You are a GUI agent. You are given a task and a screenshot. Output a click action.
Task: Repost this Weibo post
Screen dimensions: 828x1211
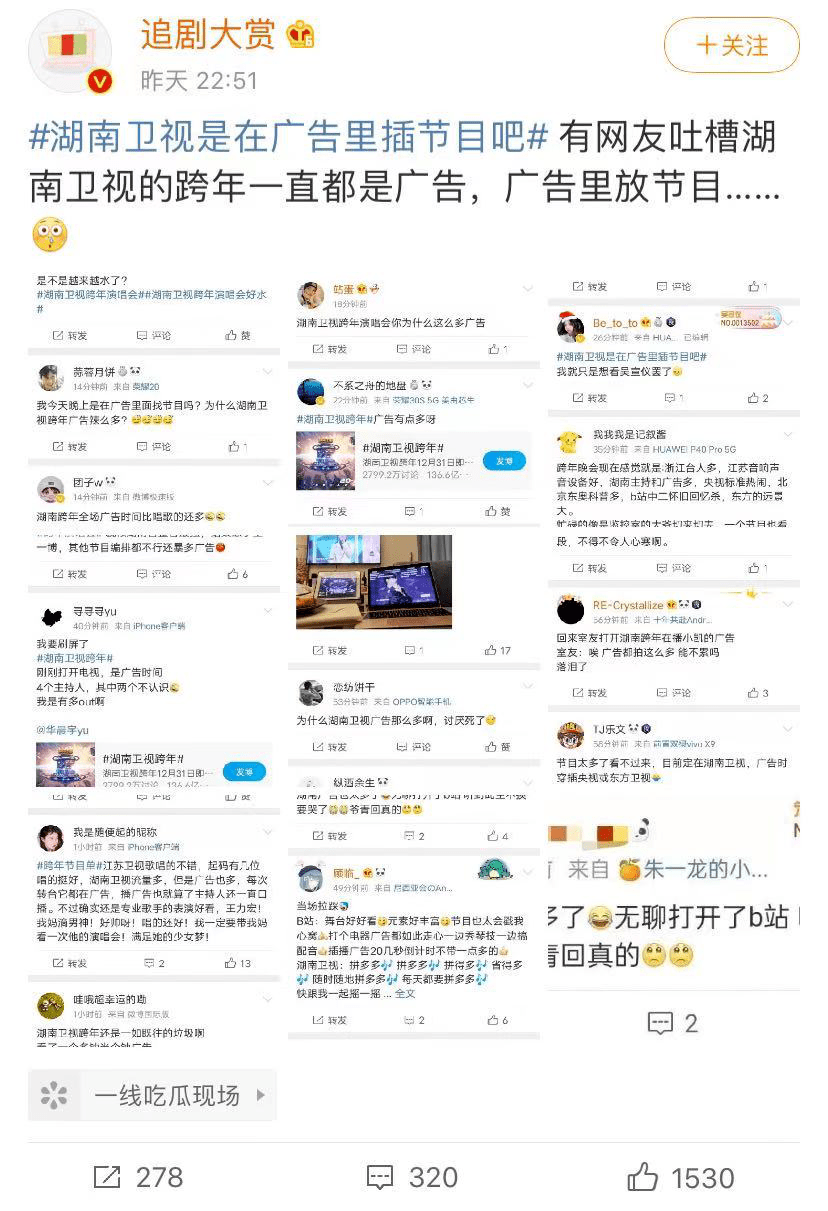pyautogui.click(x=138, y=1178)
